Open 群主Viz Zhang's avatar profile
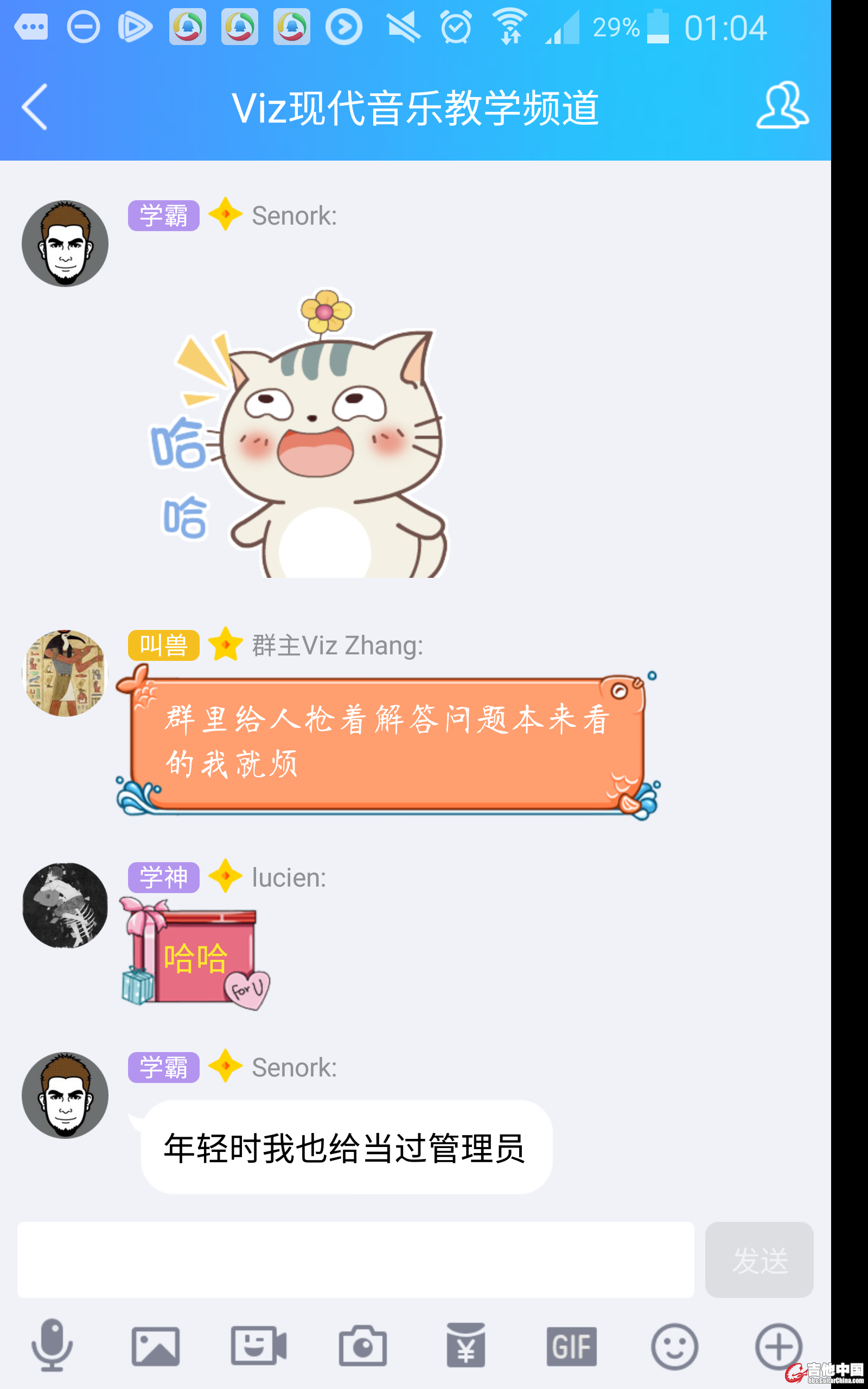868x1389 pixels. click(65, 673)
